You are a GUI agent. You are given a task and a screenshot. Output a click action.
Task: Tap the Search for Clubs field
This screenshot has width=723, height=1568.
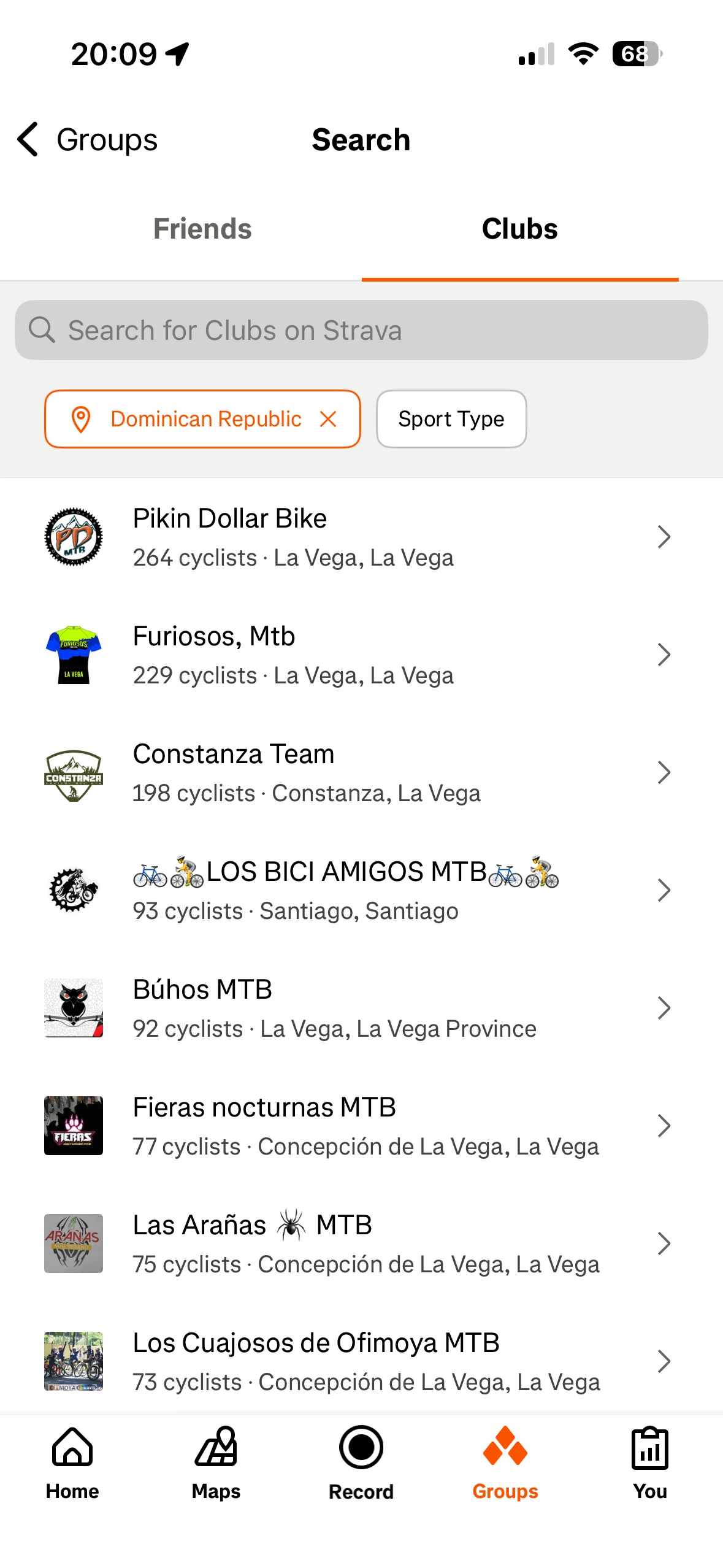[361, 330]
